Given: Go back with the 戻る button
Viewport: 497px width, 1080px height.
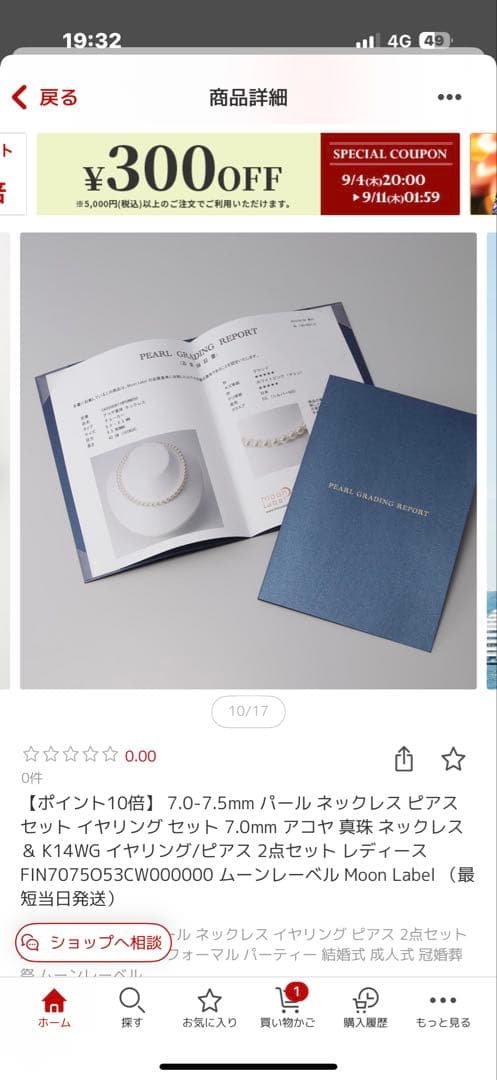Looking at the screenshot, I should pos(45,97).
